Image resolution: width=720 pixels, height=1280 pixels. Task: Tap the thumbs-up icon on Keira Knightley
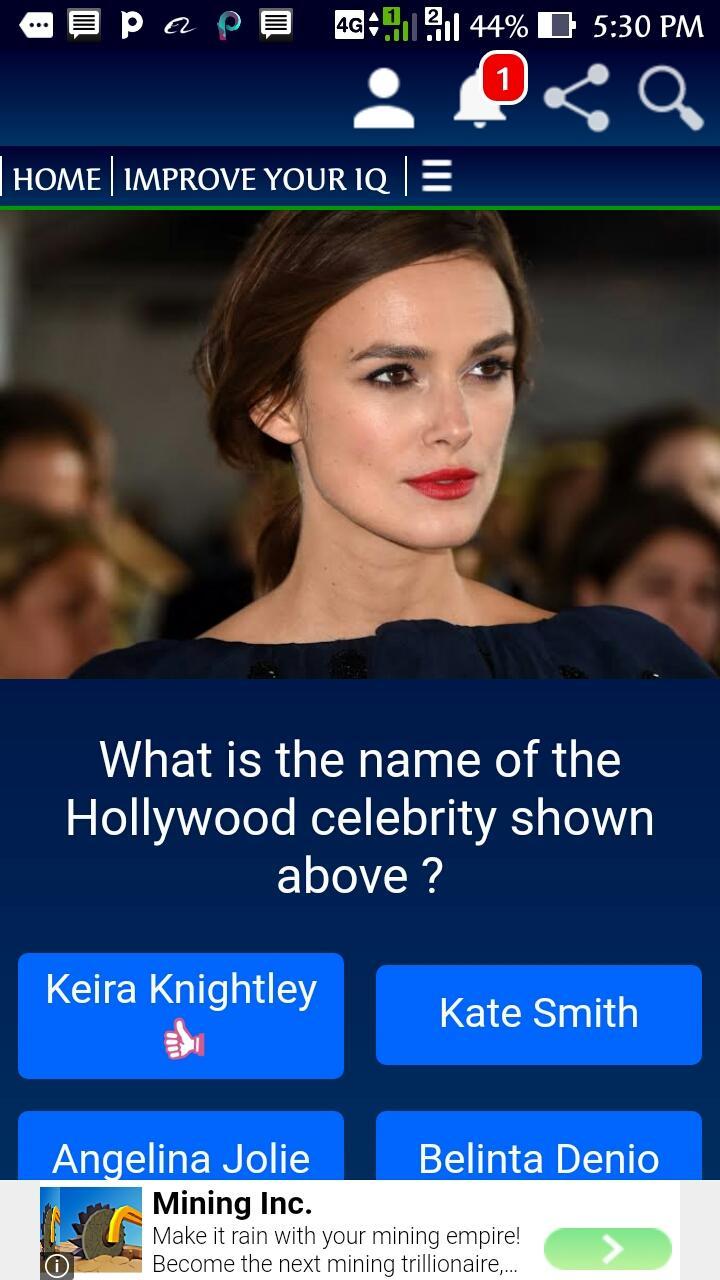(181, 1042)
